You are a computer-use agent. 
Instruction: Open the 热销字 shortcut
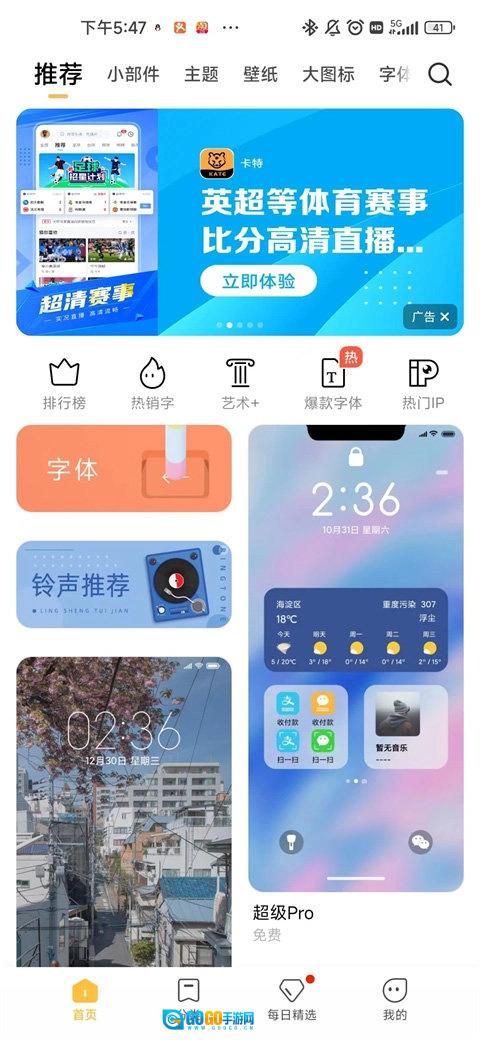[x=152, y=384]
